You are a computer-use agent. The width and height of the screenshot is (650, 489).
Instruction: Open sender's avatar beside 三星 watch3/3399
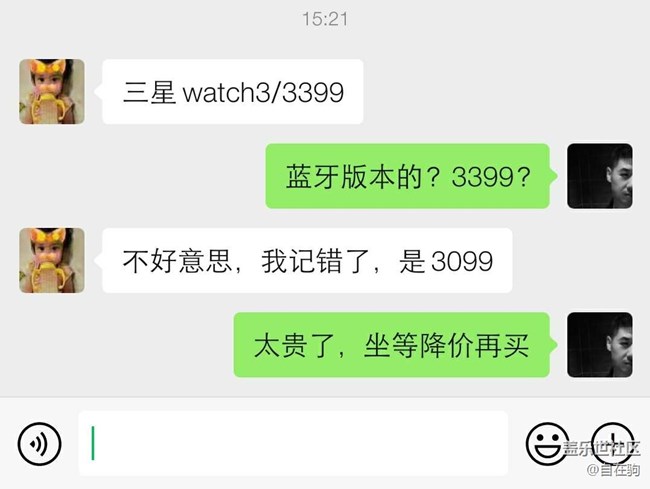[52, 92]
